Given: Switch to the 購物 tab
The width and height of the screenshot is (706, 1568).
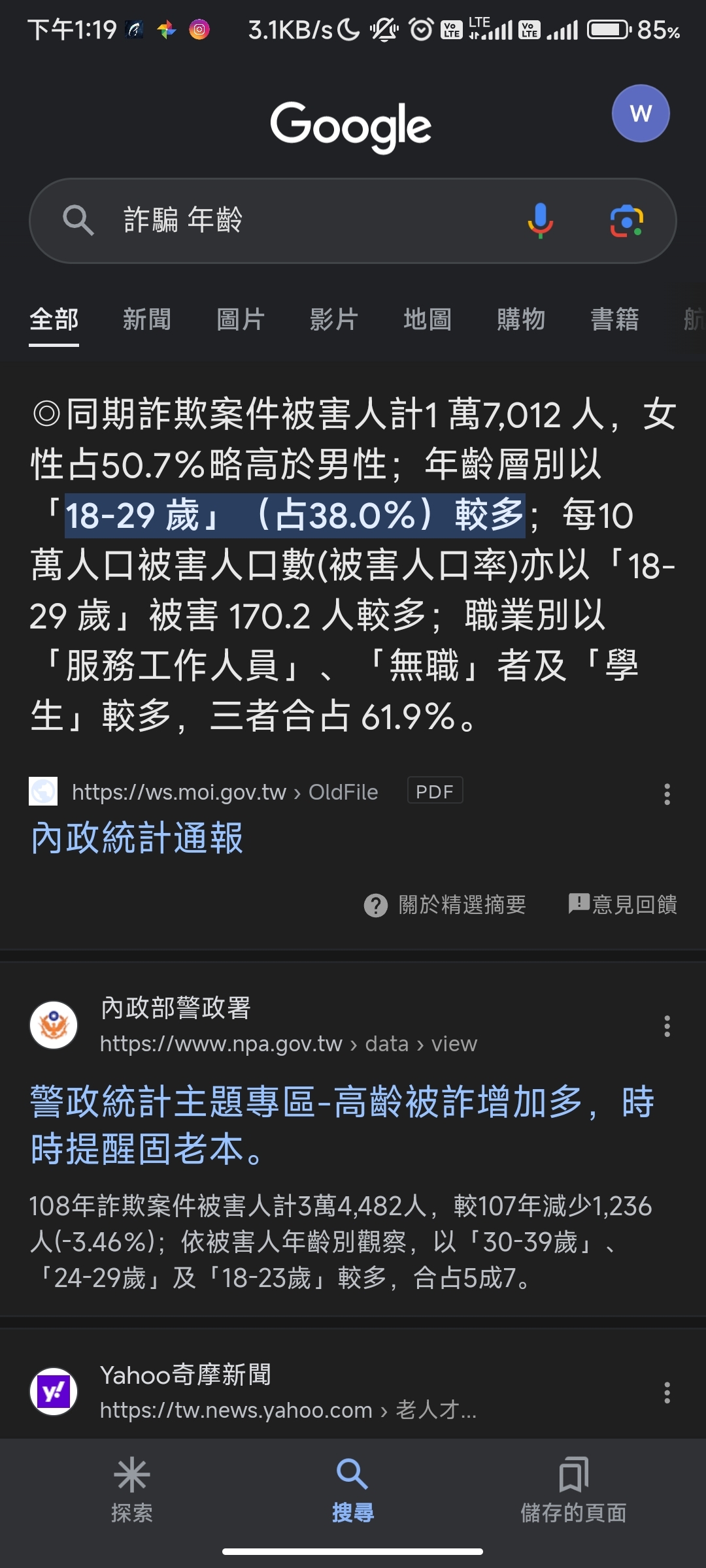Looking at the screenshot, I should [521, 319].
